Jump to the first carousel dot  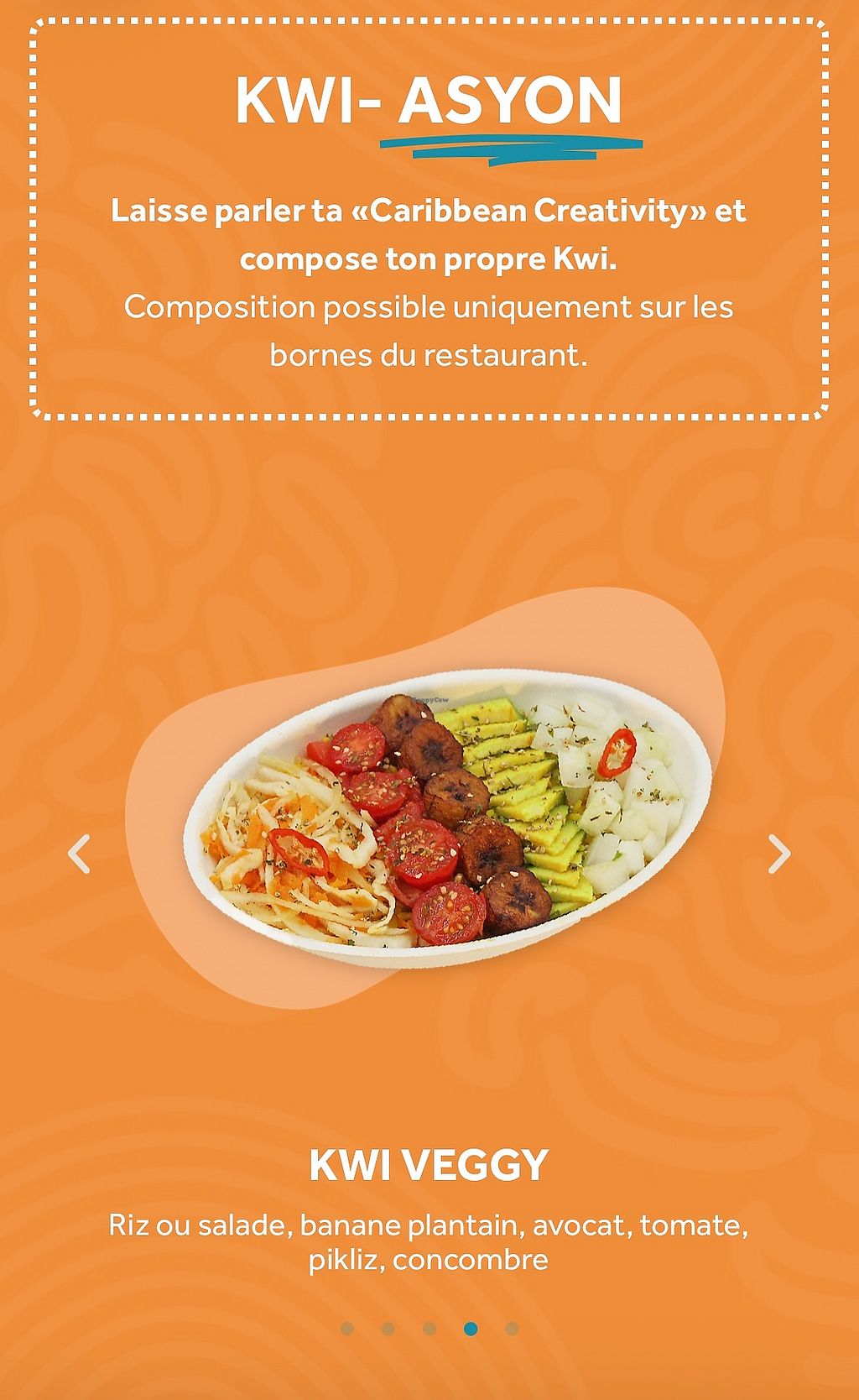(x=347, y=1329)
